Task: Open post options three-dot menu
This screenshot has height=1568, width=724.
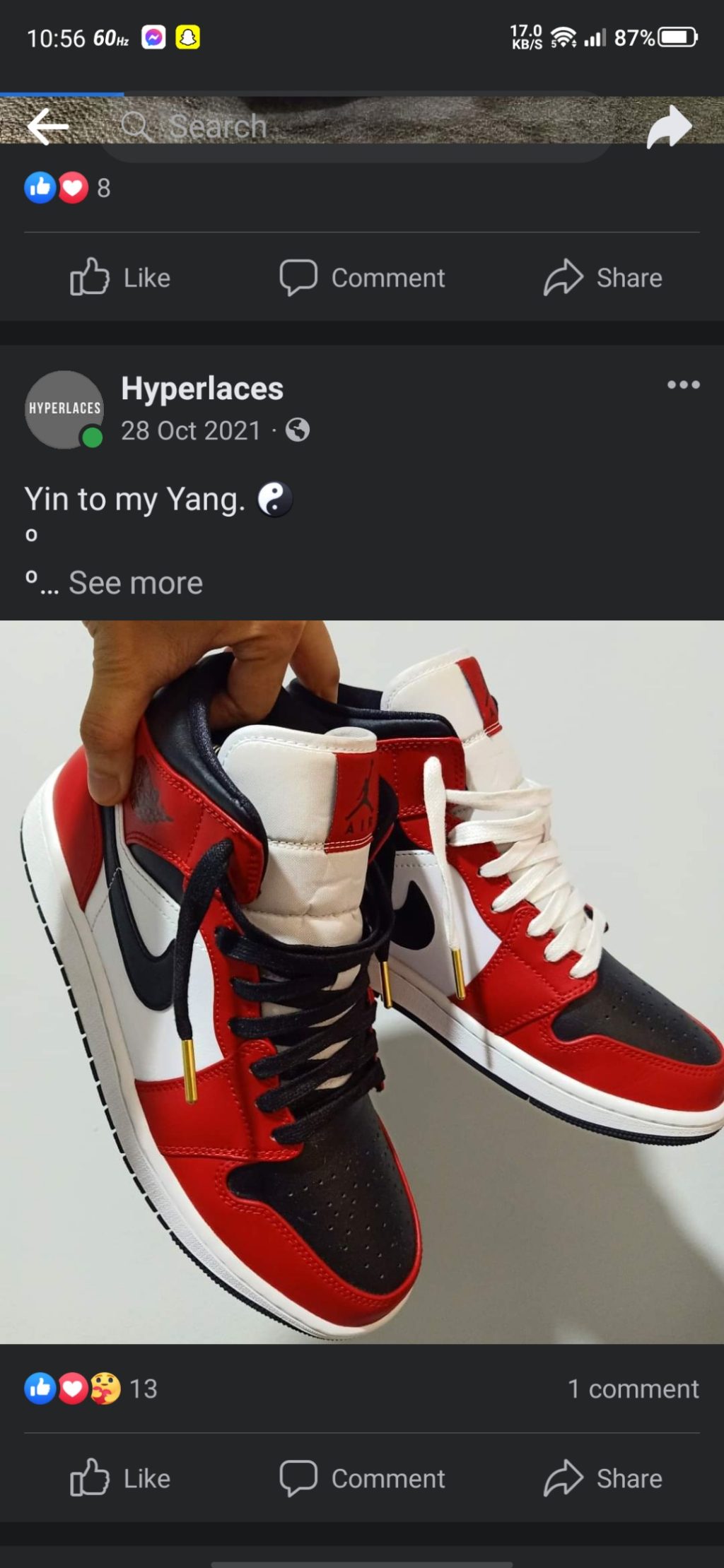Action: (683, 385)
